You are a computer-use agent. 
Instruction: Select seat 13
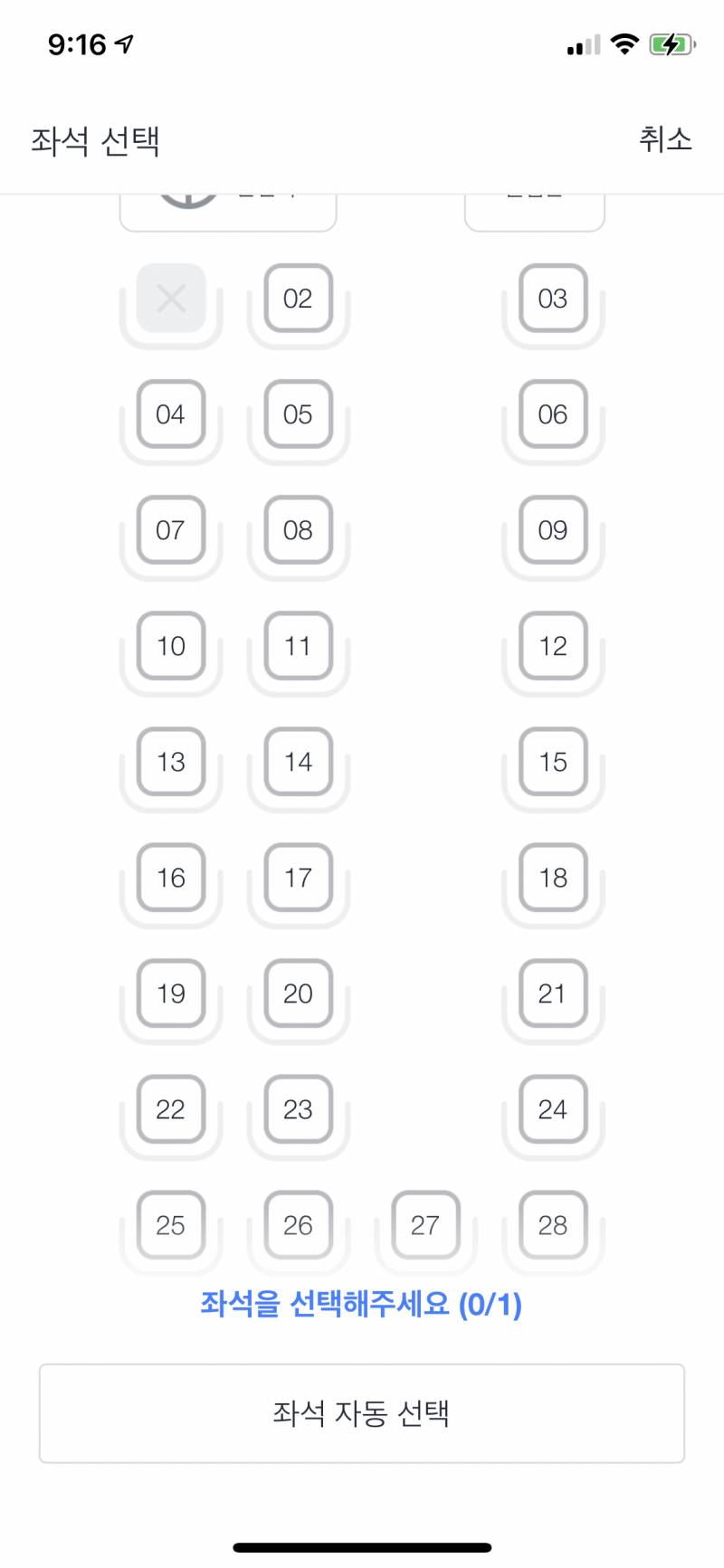[170, 762]
